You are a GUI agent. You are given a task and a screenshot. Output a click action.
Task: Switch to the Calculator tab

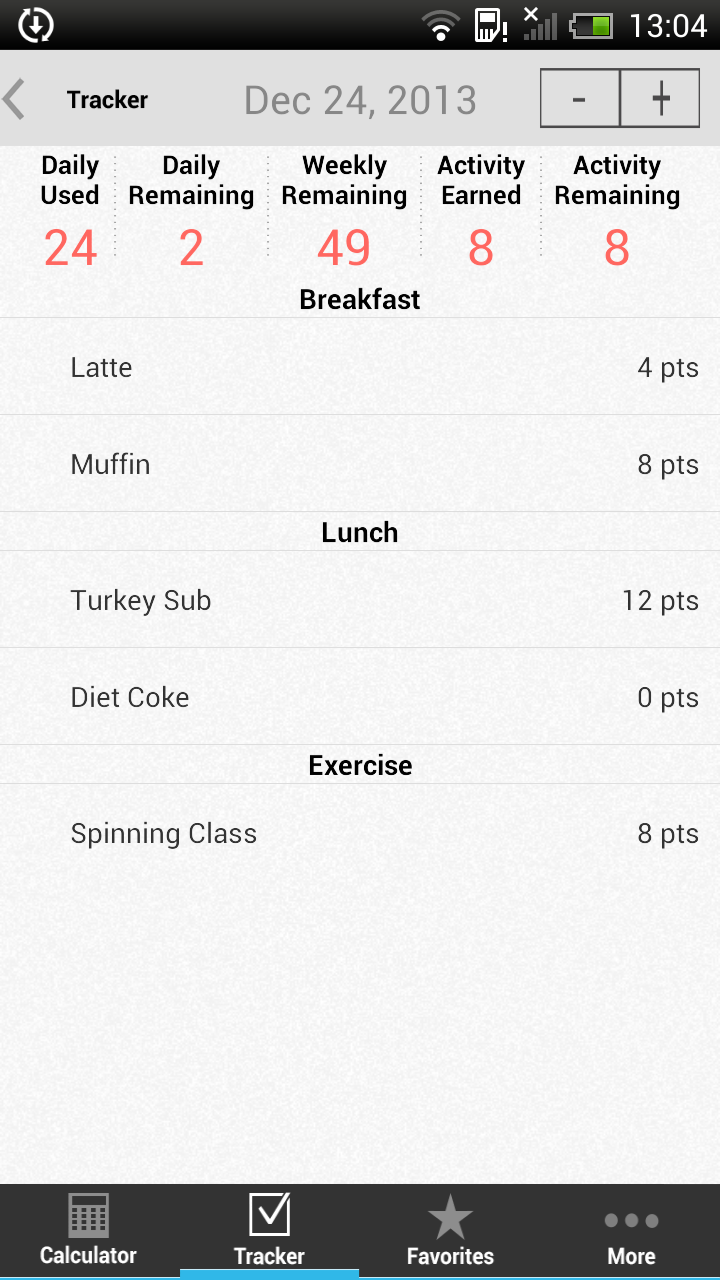click(89, 1232)
